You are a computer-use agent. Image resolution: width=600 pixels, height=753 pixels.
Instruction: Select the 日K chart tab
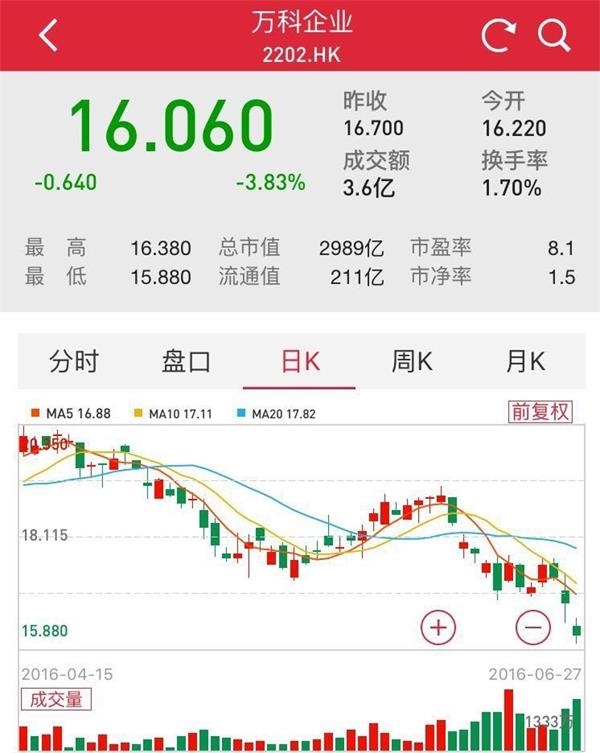[x=299, y=361]
